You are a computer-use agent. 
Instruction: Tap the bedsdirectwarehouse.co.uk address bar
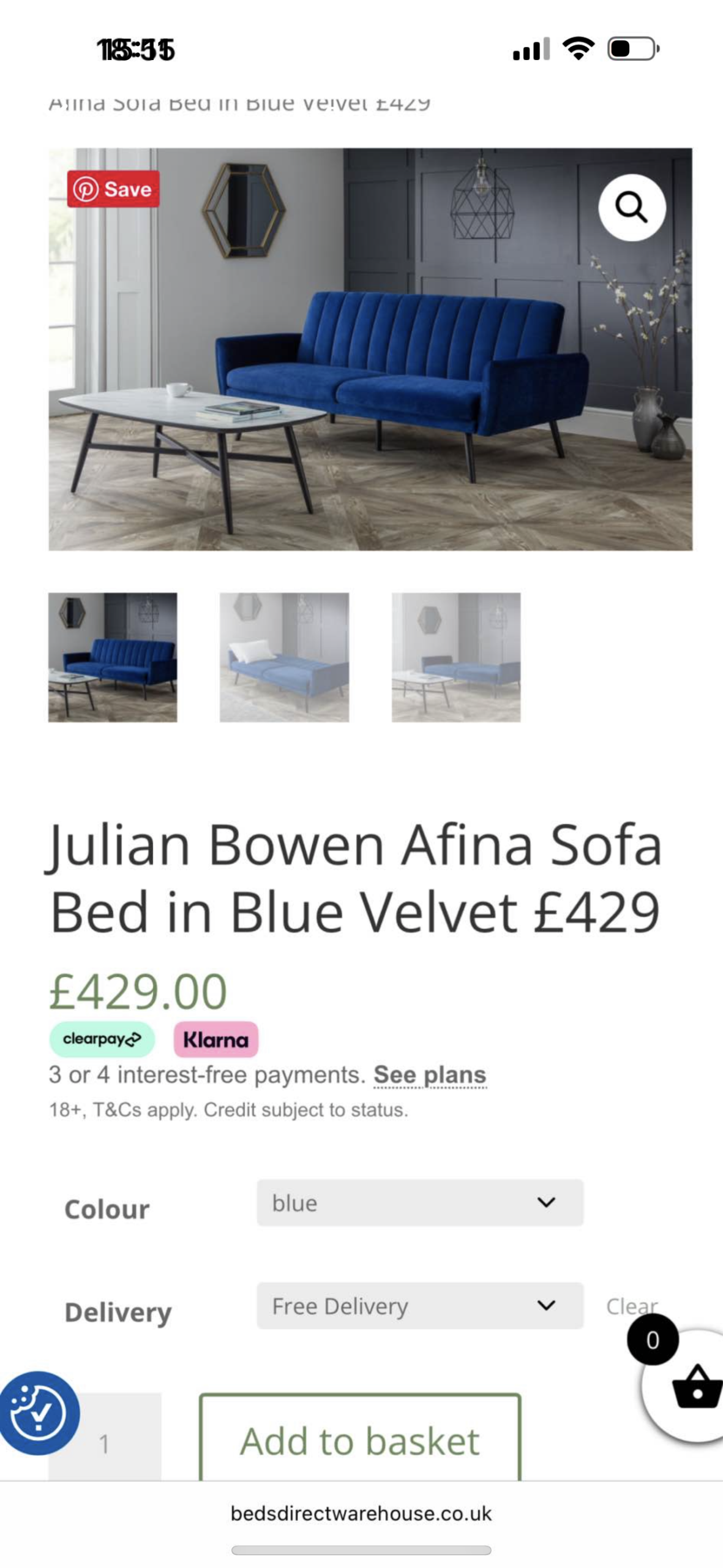point(361,1513)
